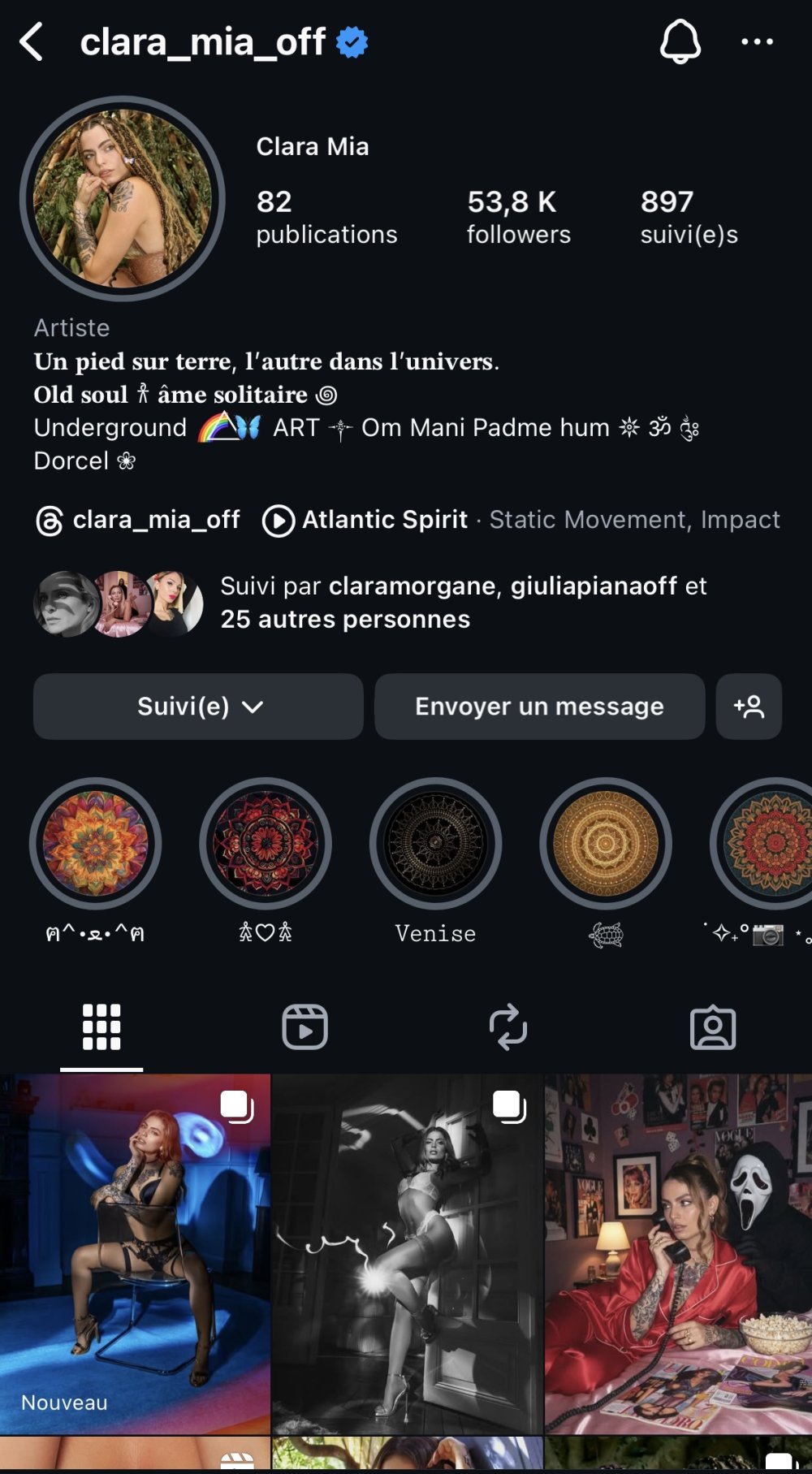Show suggested accounts with add-person icon

tap(749, 707)
